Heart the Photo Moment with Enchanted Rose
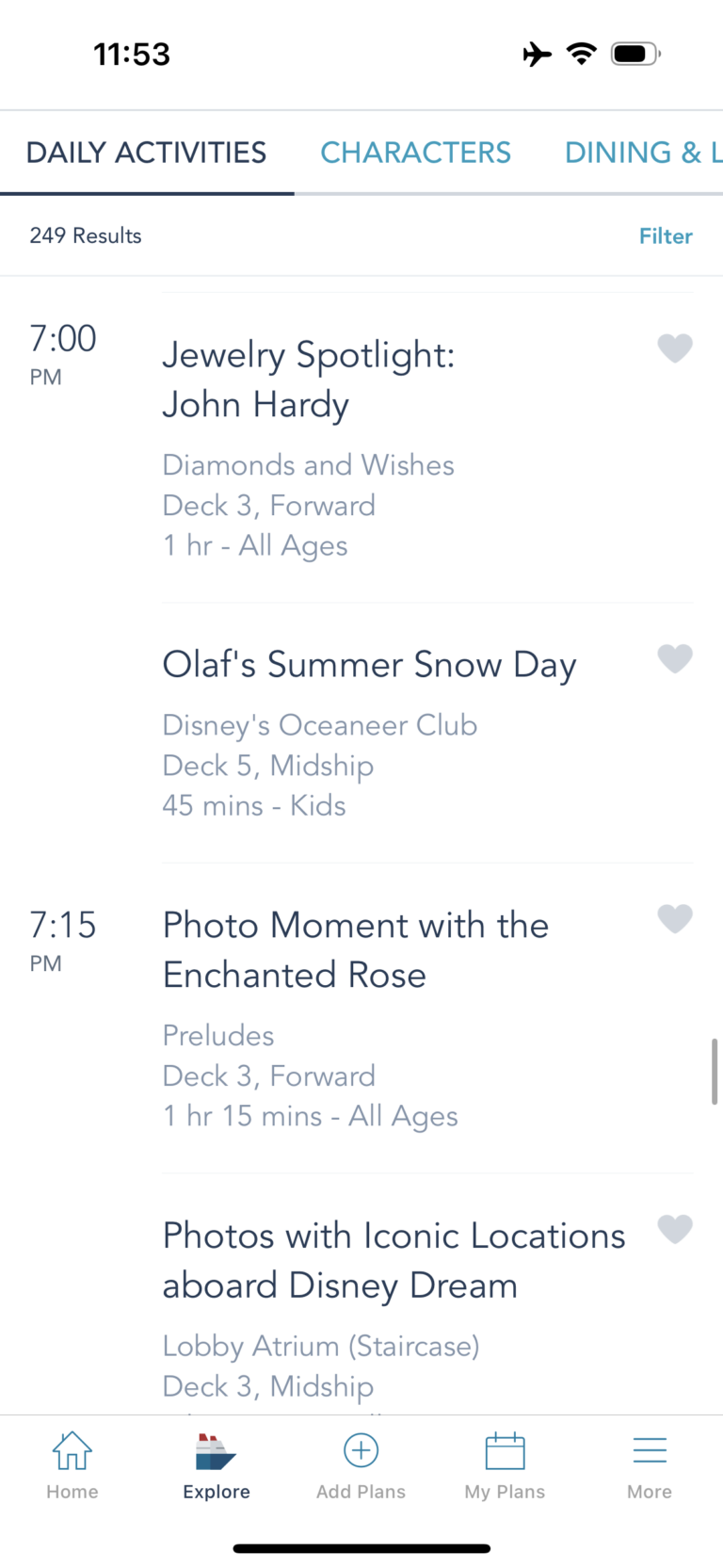Image resolution: width=723 pixels, height=1568 pixels. [x=675, y=919]
